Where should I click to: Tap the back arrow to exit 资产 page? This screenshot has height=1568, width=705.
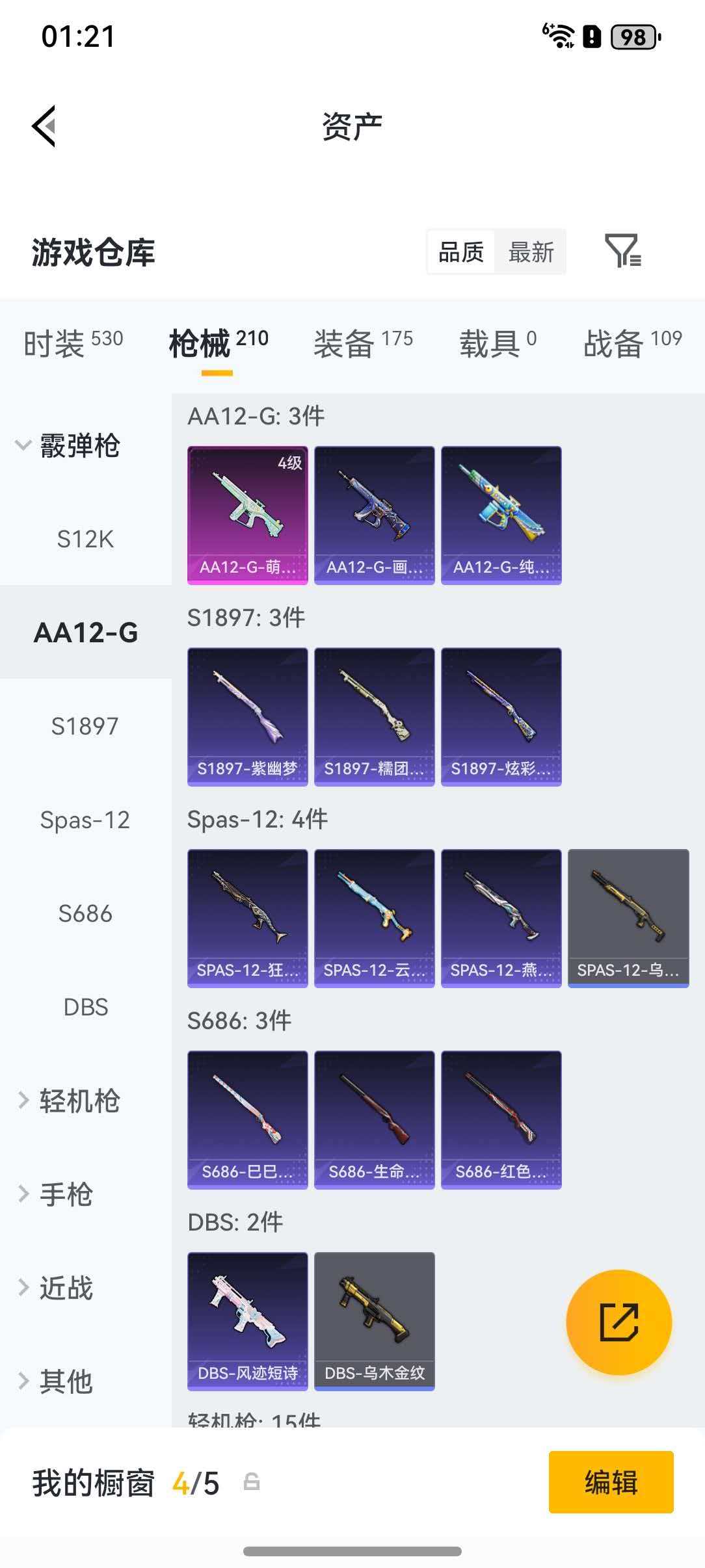point(44,125)
